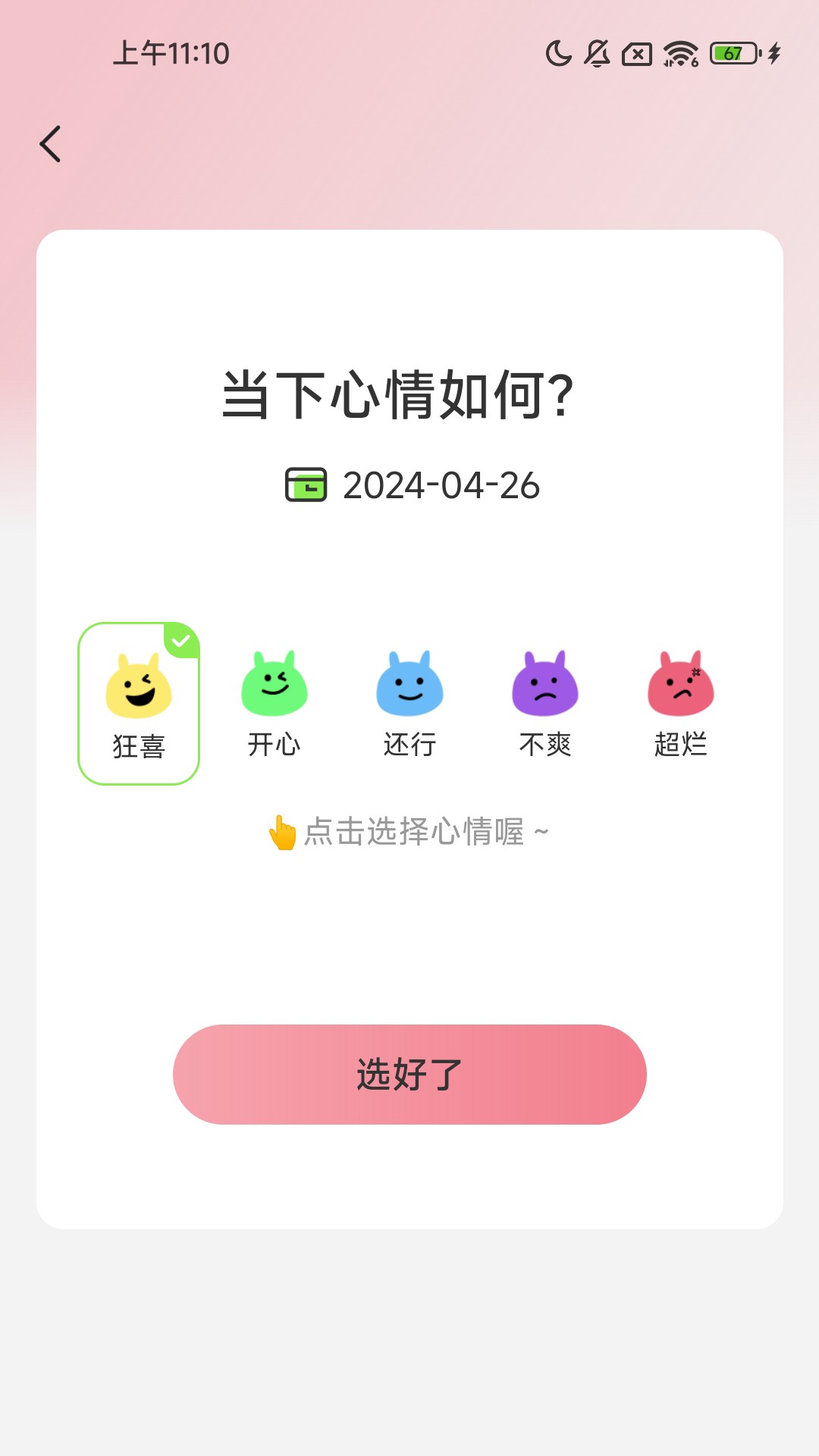This screenshot has width=819, height=1456.
Task: Select the 开心 green mood emoji
Action: click(x=273, y=686)
